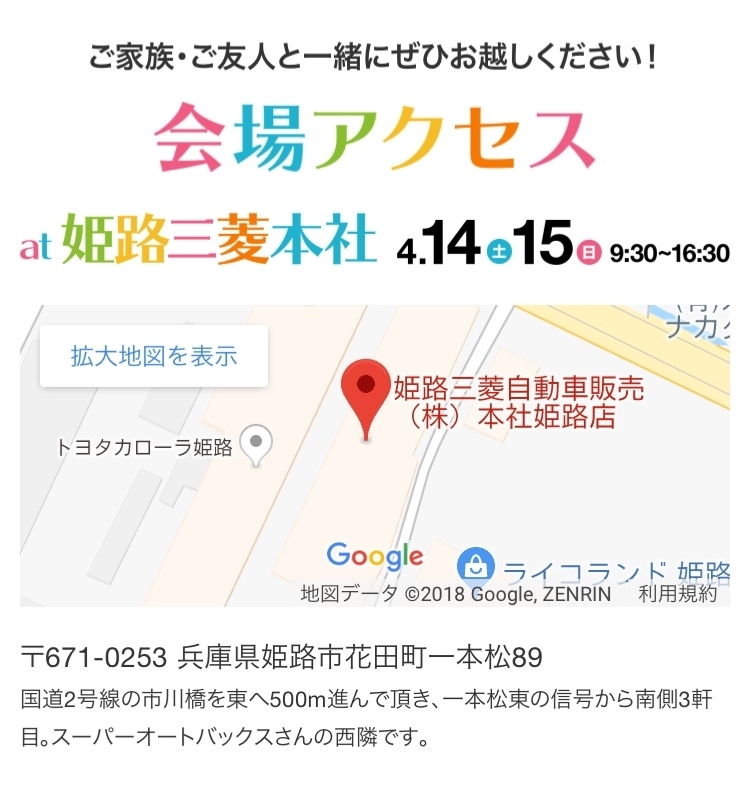Select the トヨタカローラ姫路 map marker
750x787 pixels.
(258, 444)
